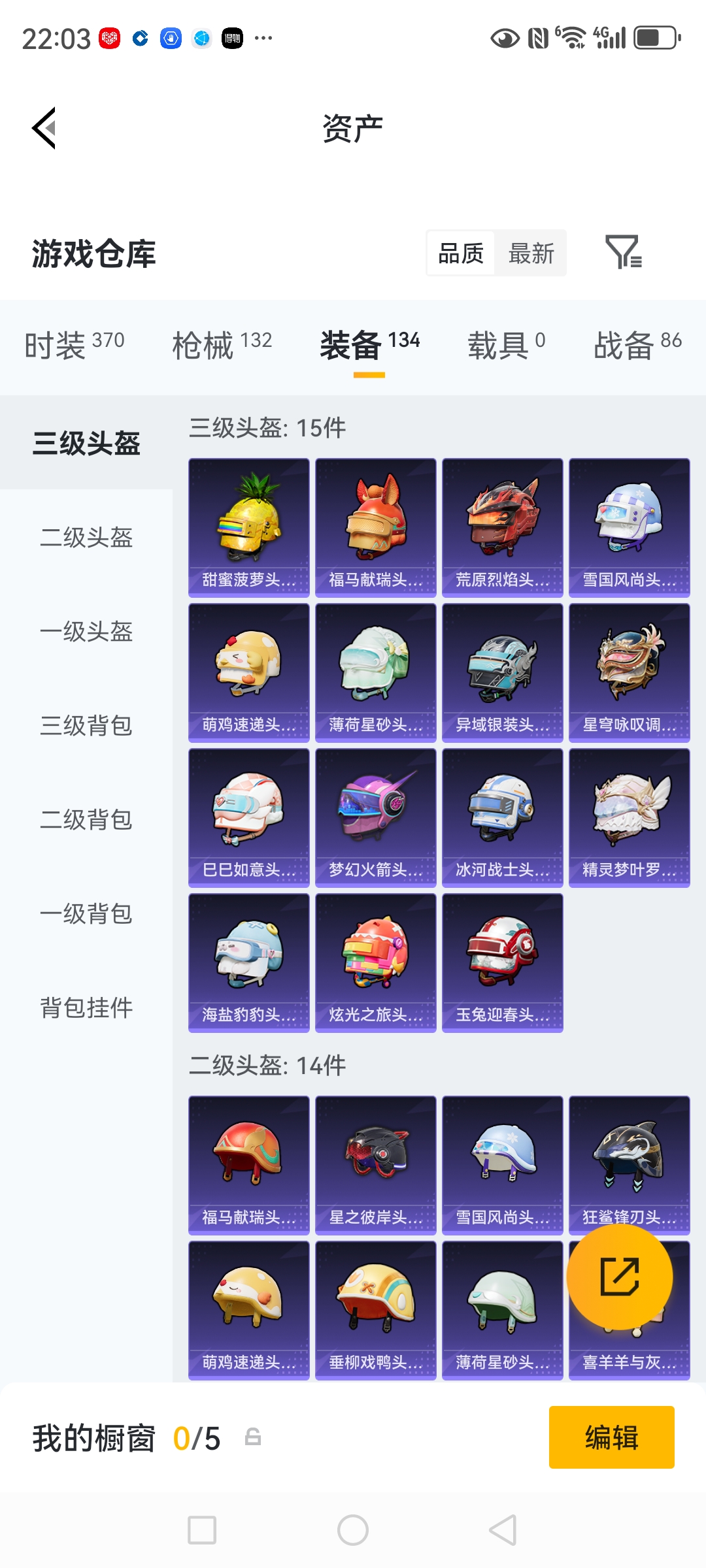Viewport: 706px width, 1568px height.
Task: Switch to the 载具 tab
Action: point(506,344)
